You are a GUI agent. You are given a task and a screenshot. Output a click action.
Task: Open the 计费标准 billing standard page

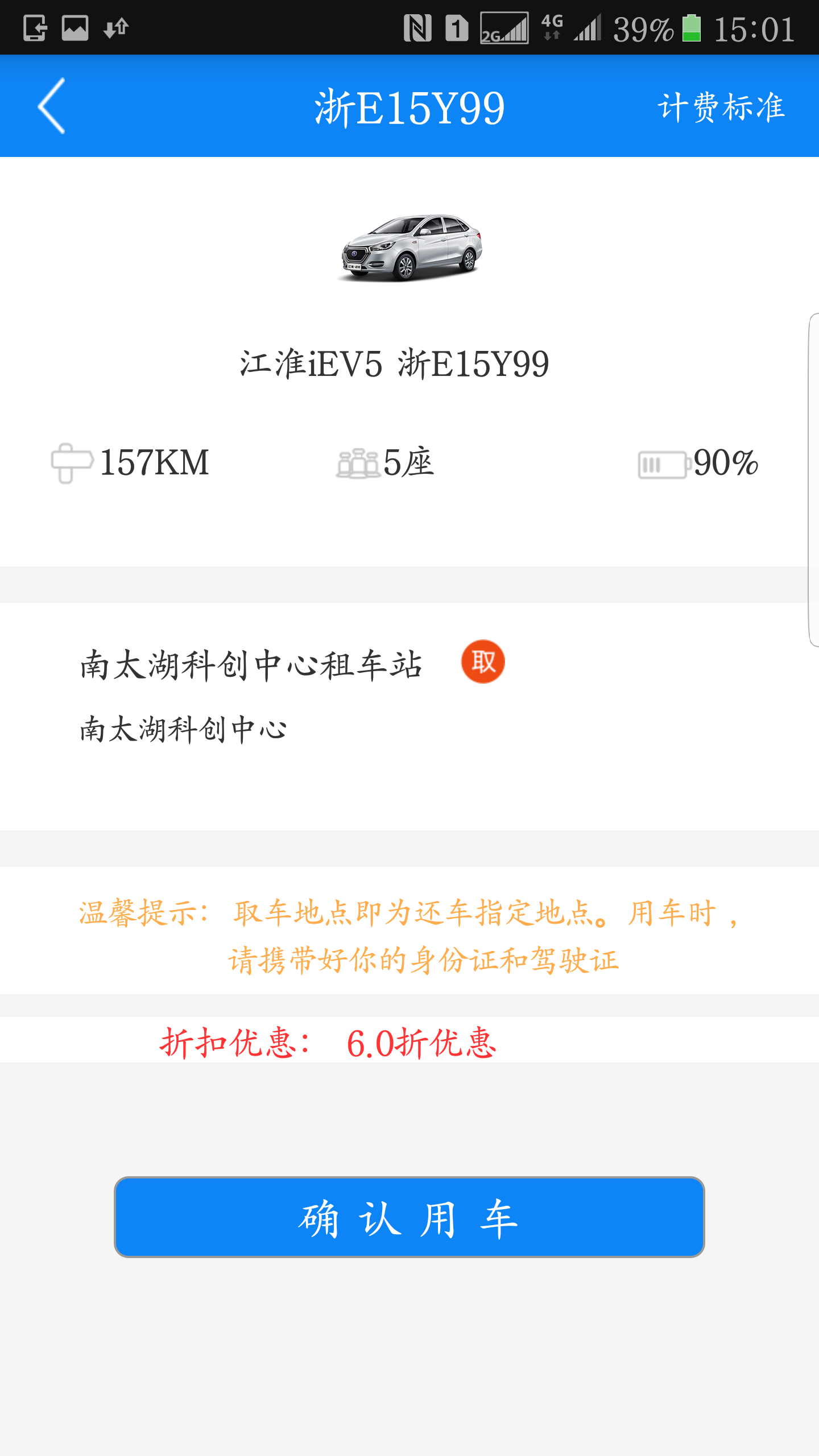point(722,108)
